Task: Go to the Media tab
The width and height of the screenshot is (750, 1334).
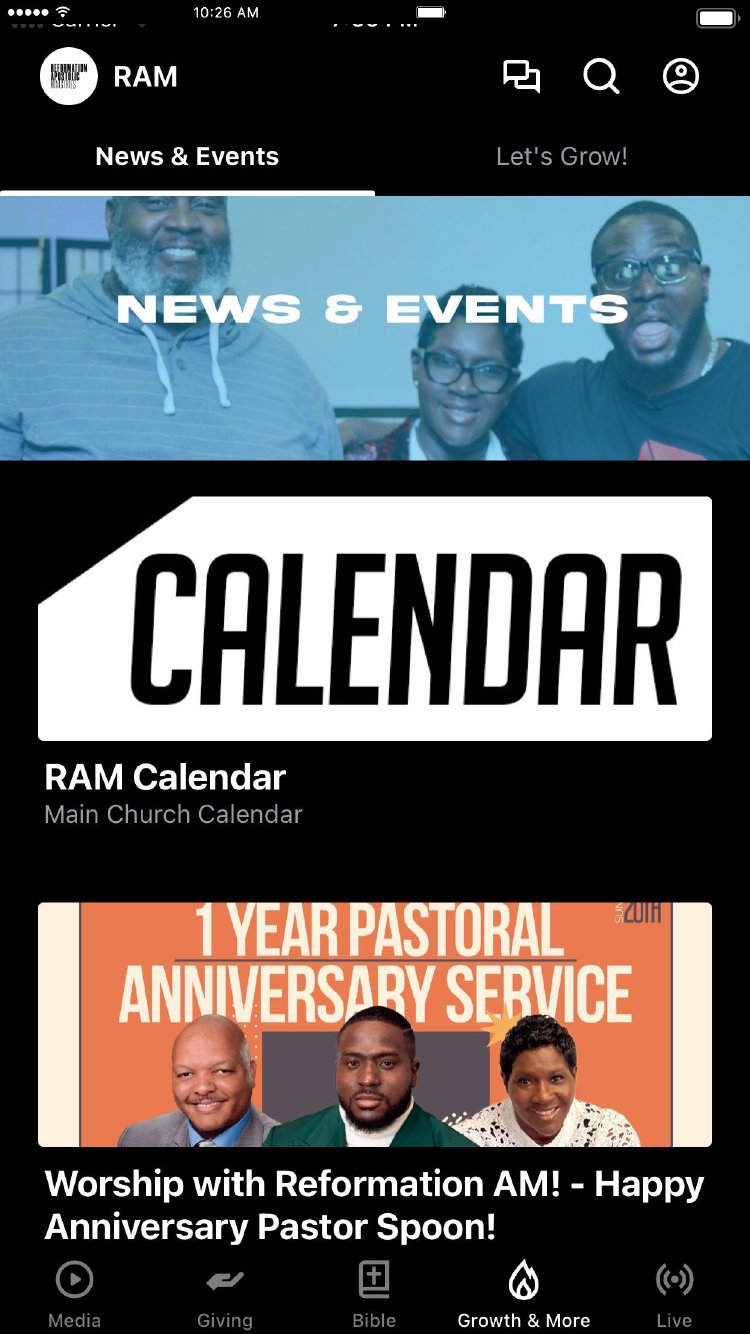Action: click(75, 1294)
